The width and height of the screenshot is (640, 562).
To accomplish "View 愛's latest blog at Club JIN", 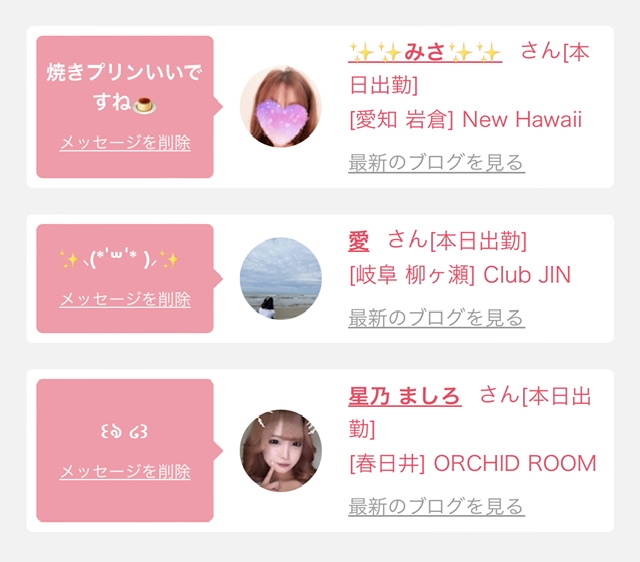I will click(436, 318).
